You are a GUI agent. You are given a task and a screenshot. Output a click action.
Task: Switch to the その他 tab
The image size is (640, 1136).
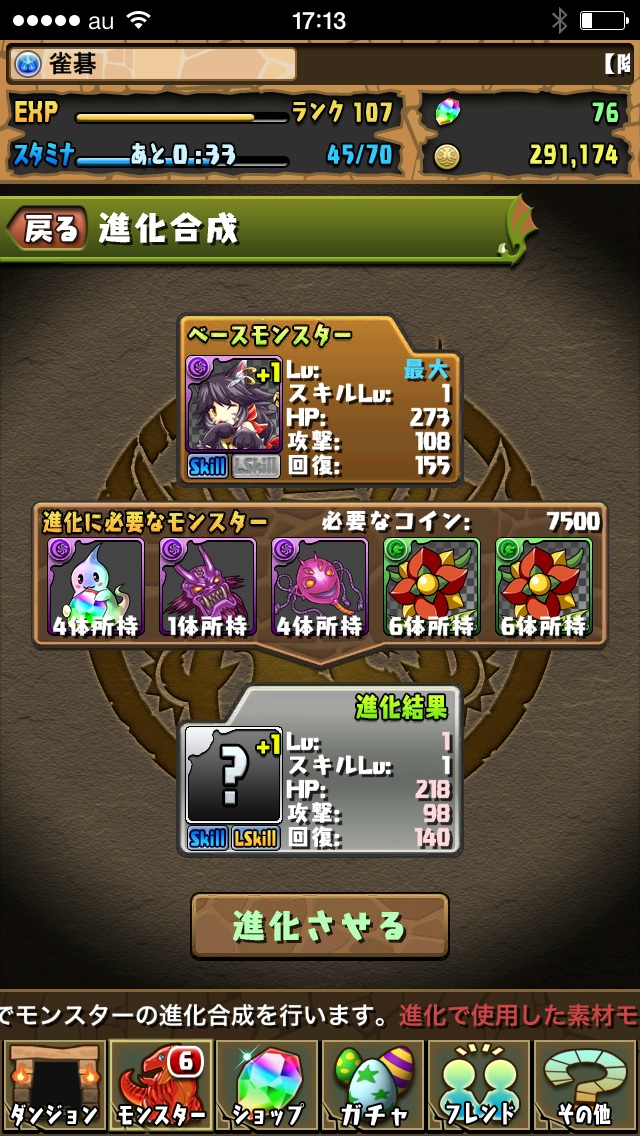tap(587, 1085)
